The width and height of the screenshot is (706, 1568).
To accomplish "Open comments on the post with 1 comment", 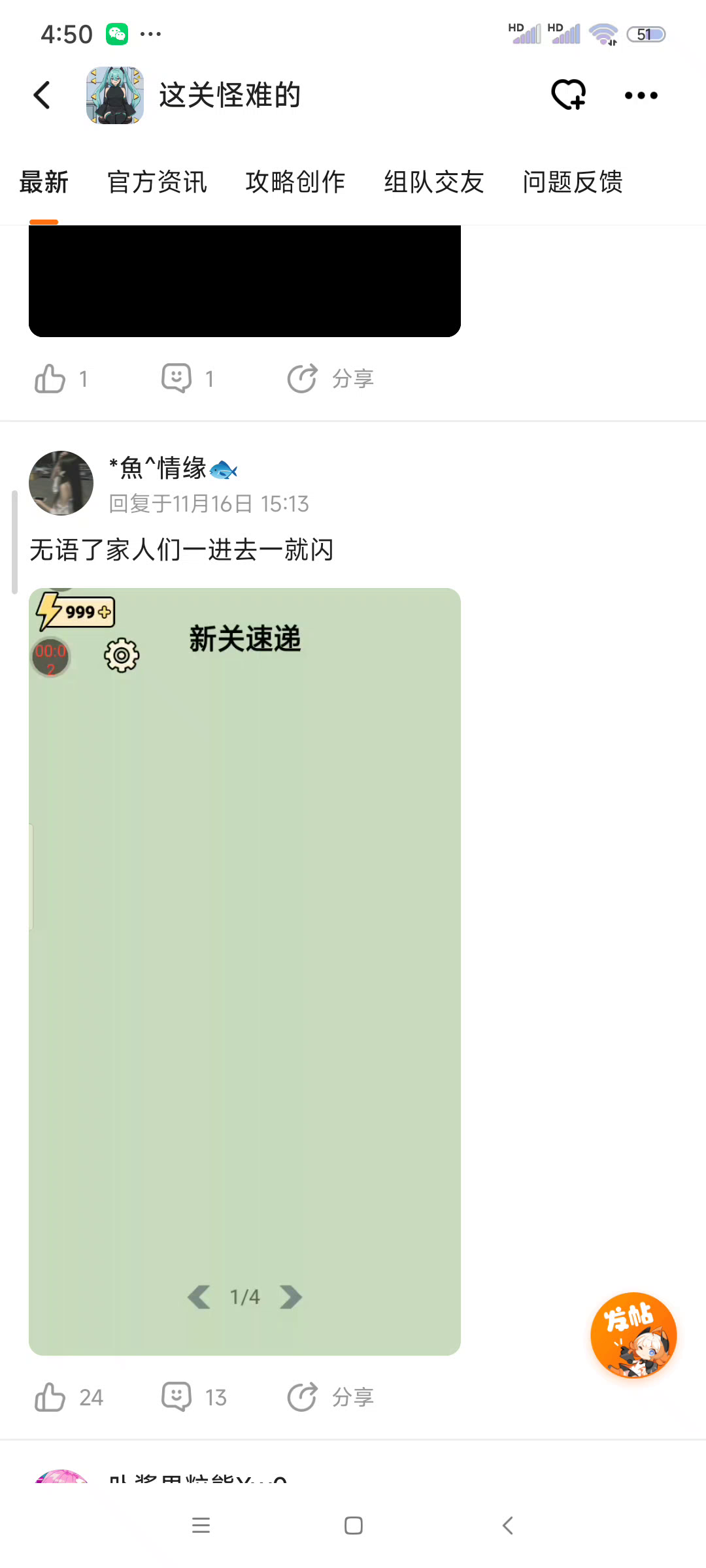I will pos(188,379).
